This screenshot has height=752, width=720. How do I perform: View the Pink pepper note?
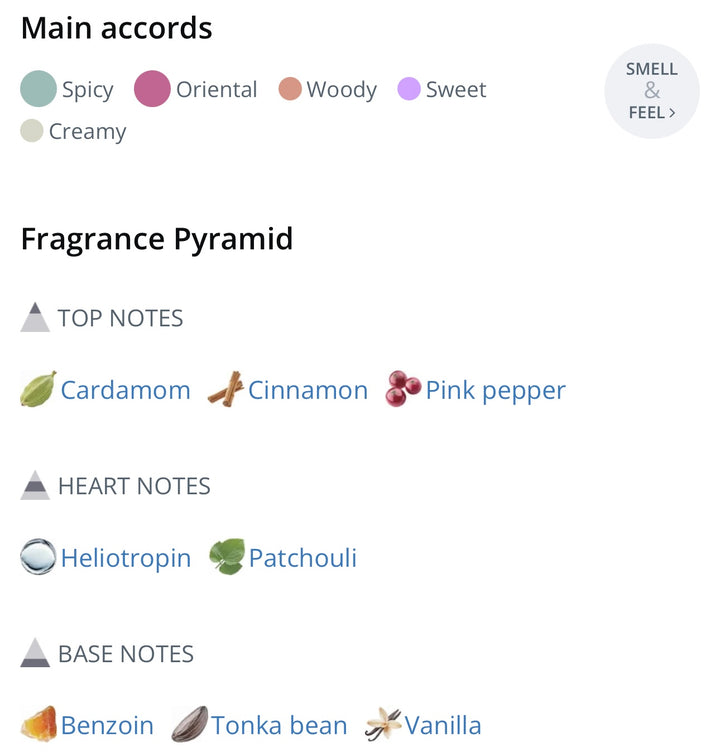(495, 390)
